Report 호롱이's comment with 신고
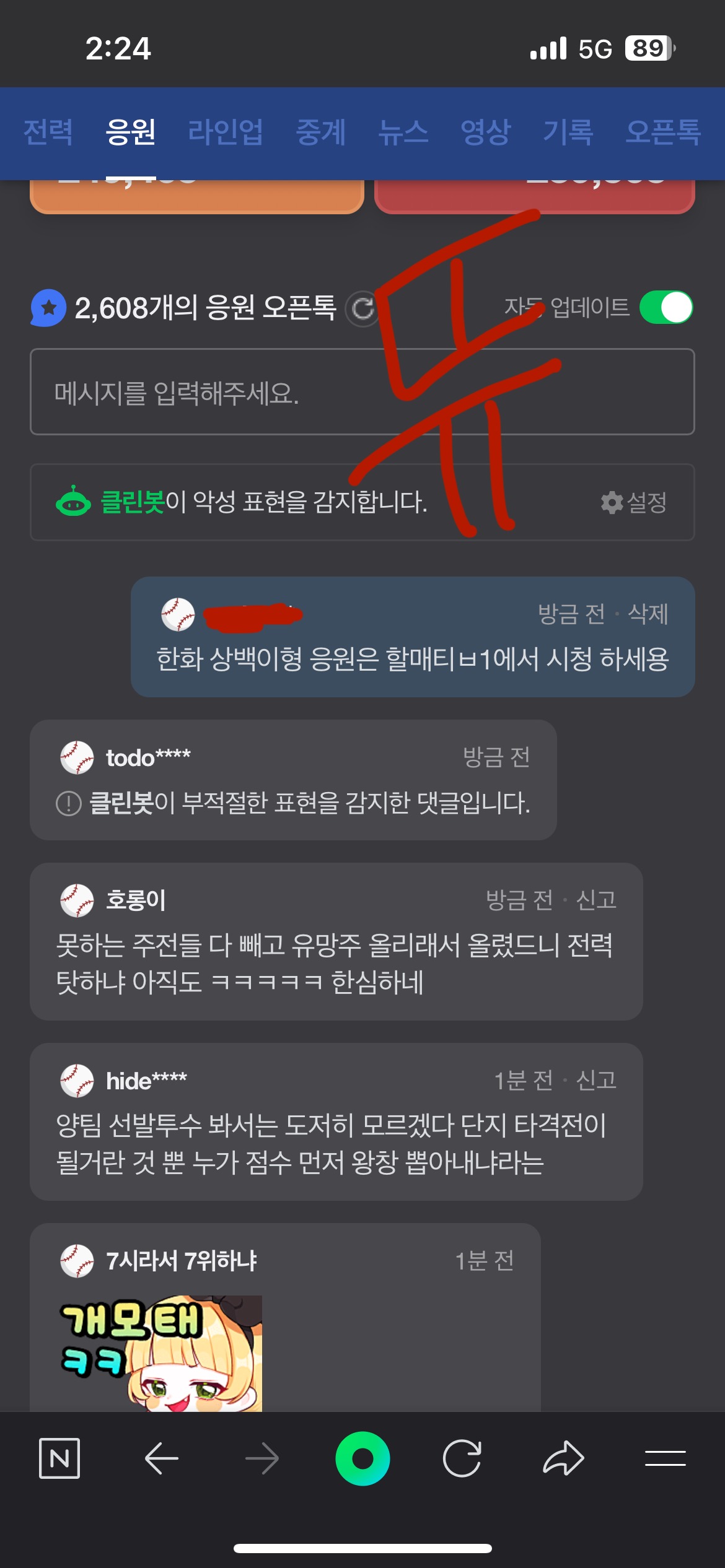Screen dimensions: 725x1568 pyautogui.click(x=596, y=900)
